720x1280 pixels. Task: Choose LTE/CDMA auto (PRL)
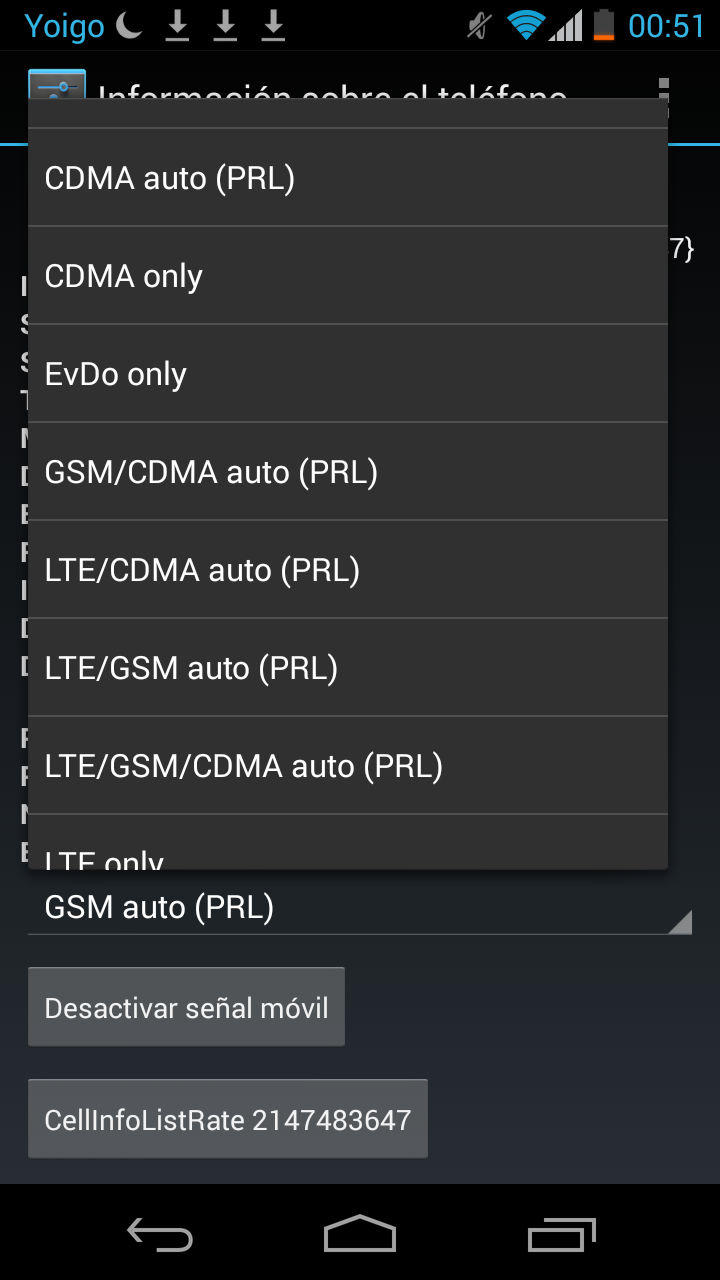(x=347, y=570)
